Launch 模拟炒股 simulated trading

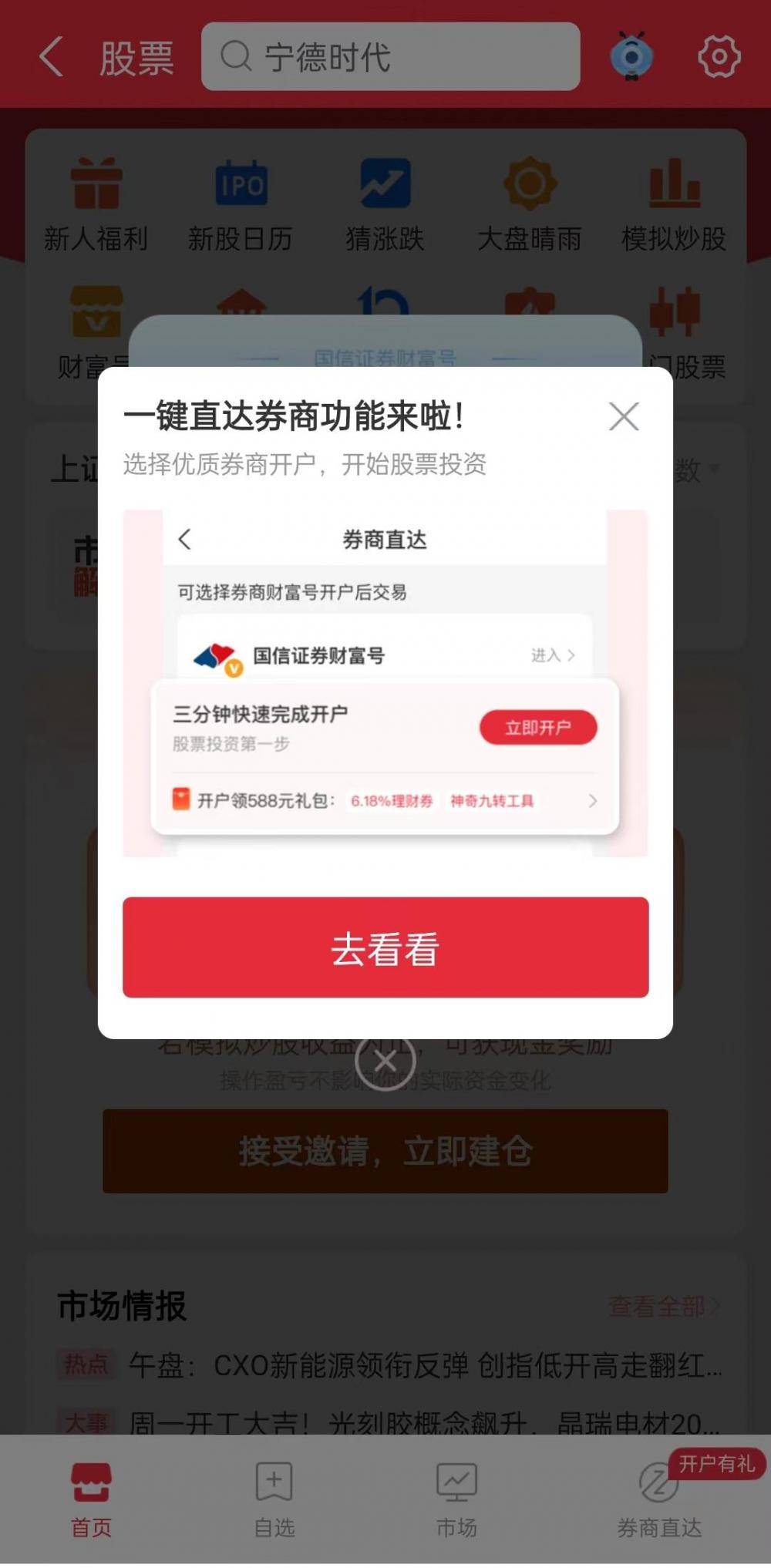point(674,202)
